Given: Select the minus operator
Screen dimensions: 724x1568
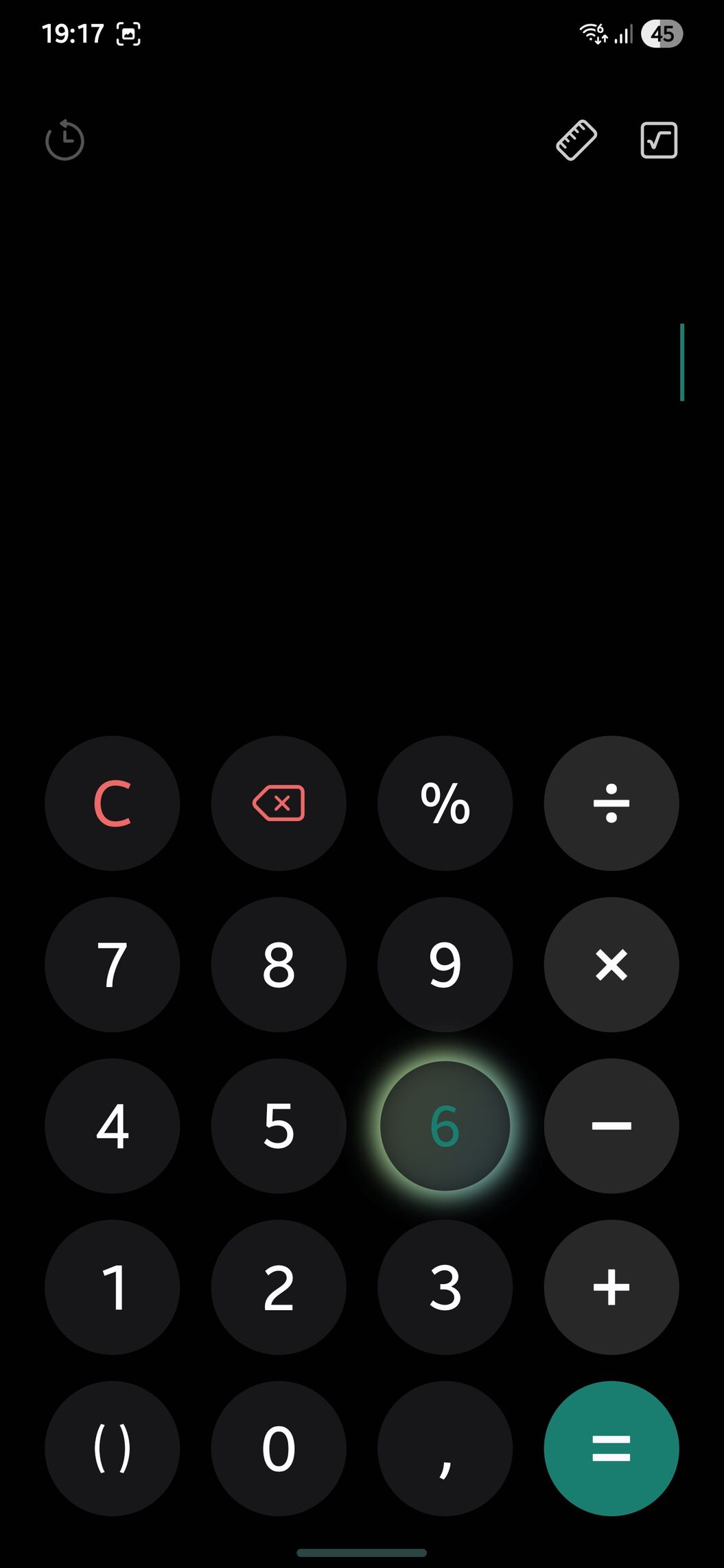Looking at the screenshot, I should coord(611,1126).
